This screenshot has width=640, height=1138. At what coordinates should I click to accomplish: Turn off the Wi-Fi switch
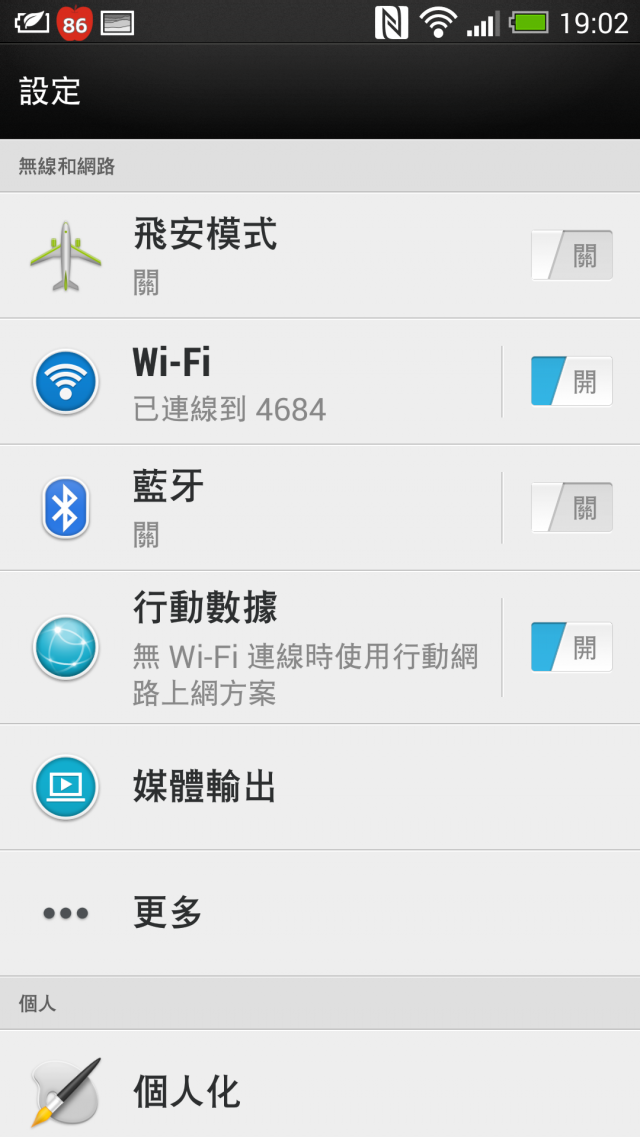(571, 381)
